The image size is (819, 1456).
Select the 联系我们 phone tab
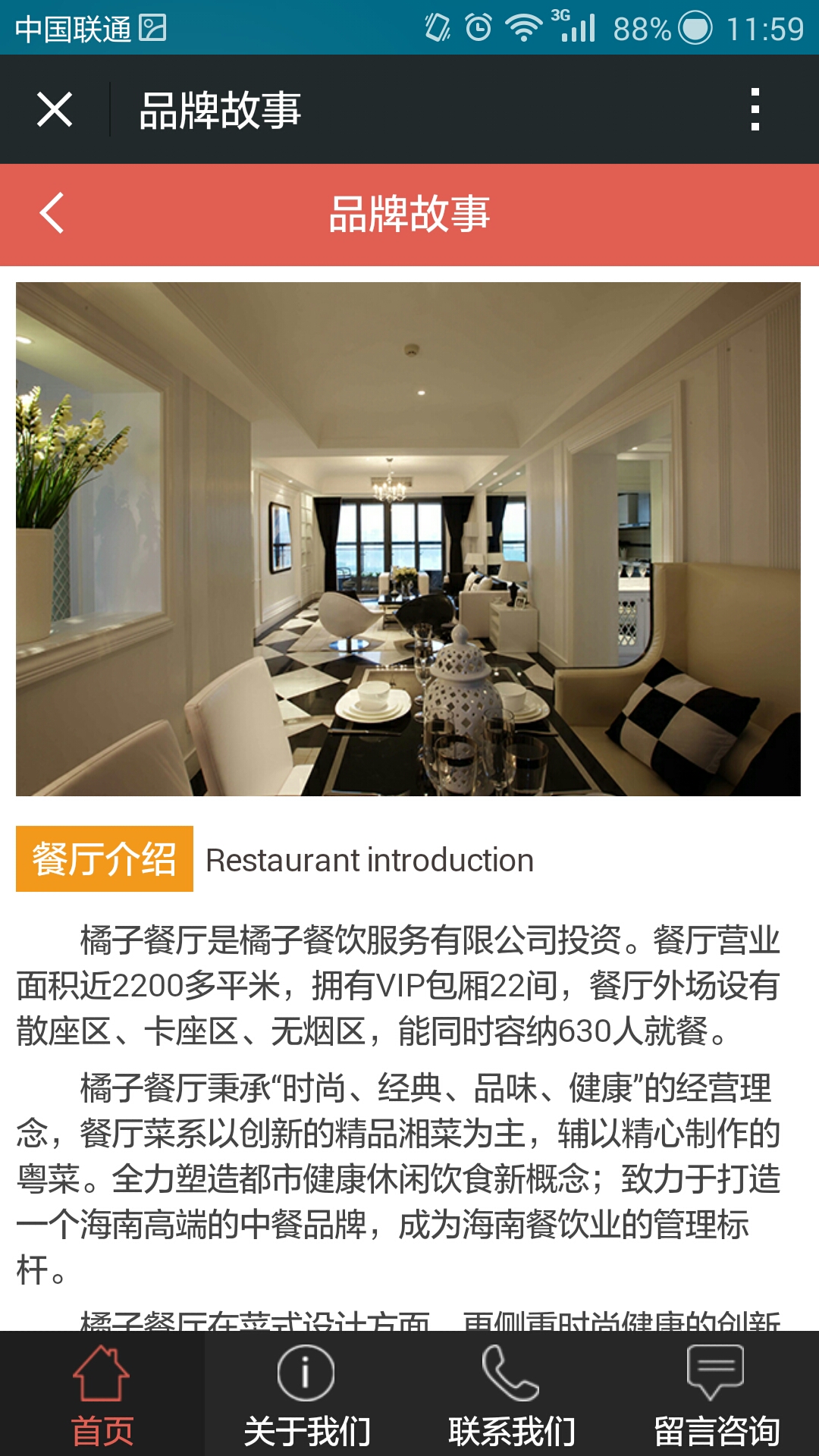(x=512, y=1394)
